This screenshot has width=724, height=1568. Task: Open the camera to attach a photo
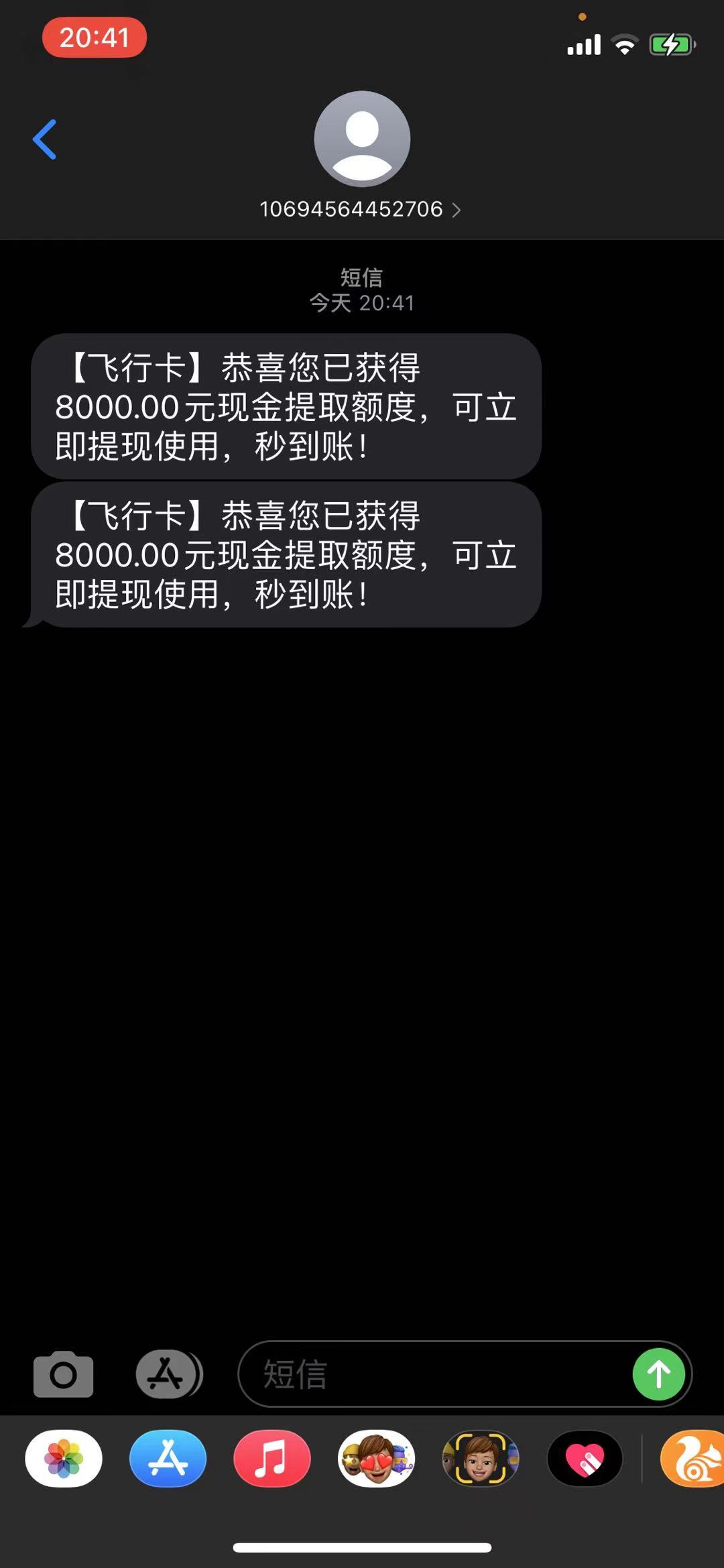coord(64,1374)
